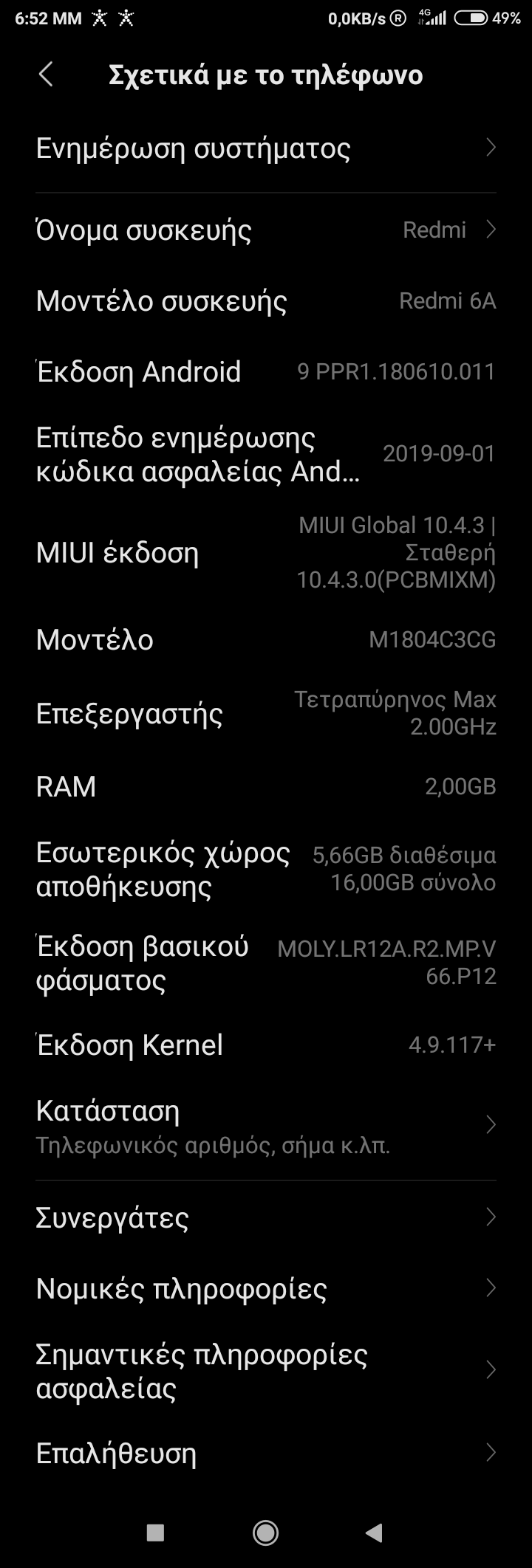This screenshot has width=532, height=1568.
Task: Open Εσωτερικός χώρος αποθήκευσης
Action: (x=266, y=869)
